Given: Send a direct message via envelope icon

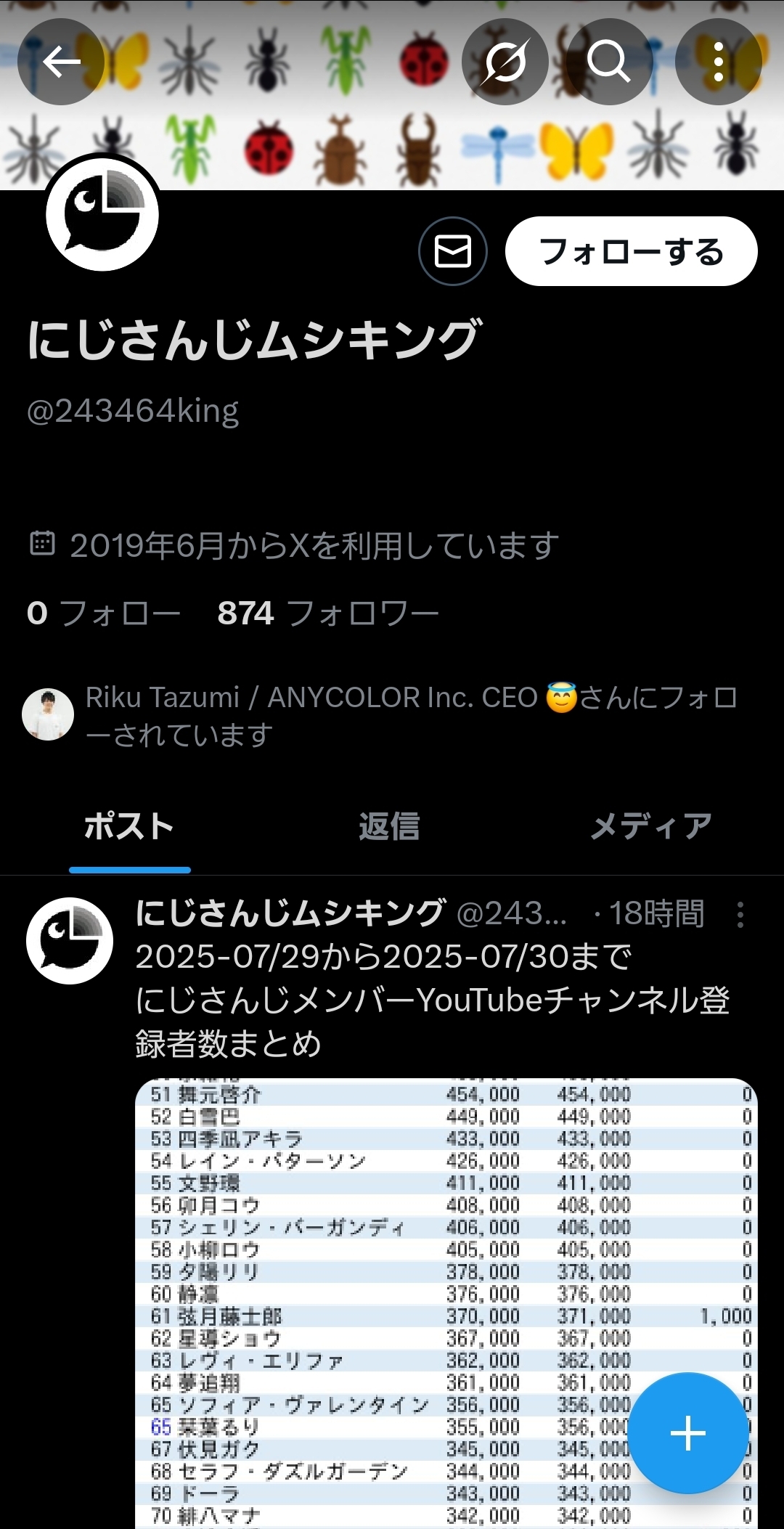Looking at the screenshot, I should coord(452,251).
